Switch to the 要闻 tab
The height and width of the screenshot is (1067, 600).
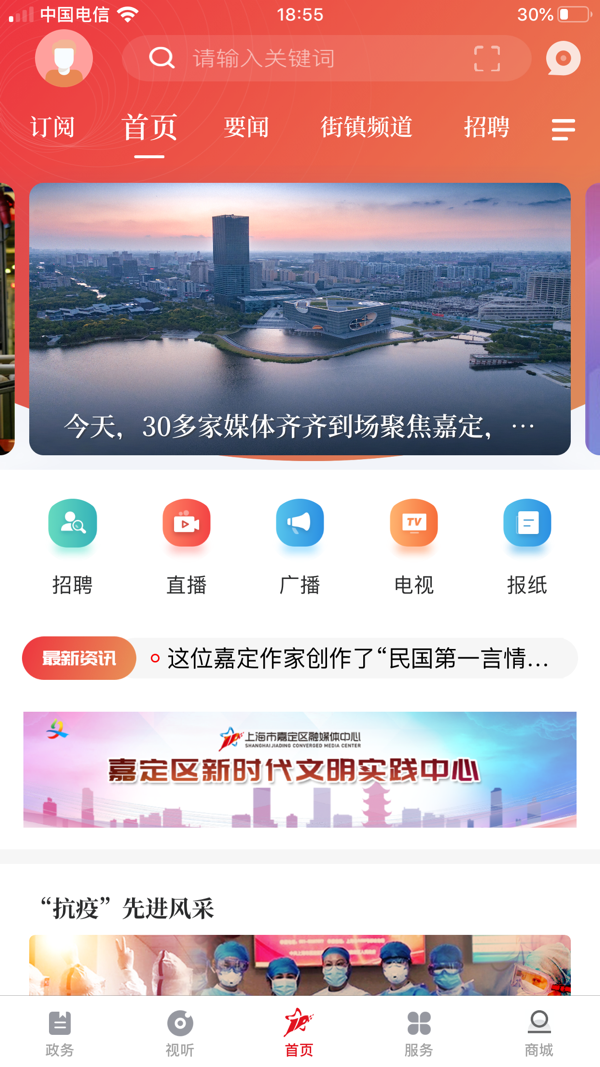click(x=246, y=127)
